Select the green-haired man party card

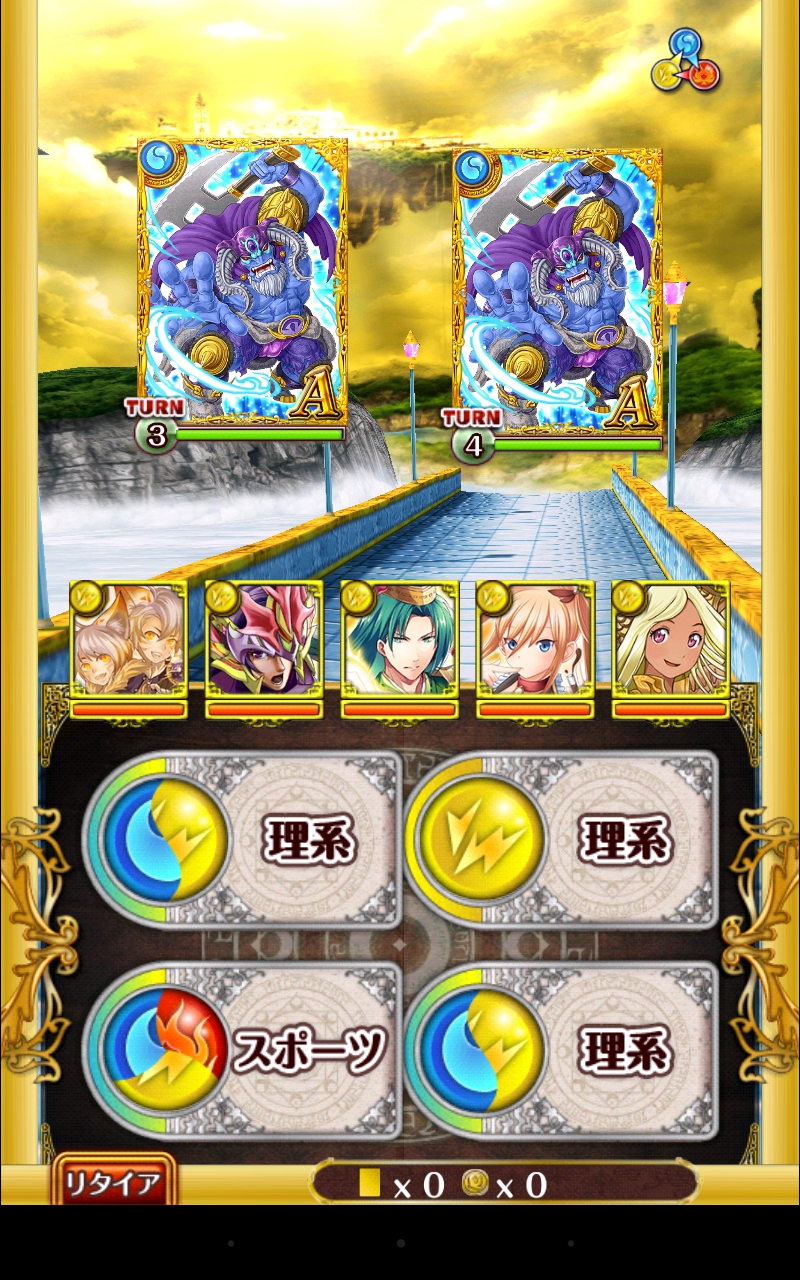click(399, 640)
